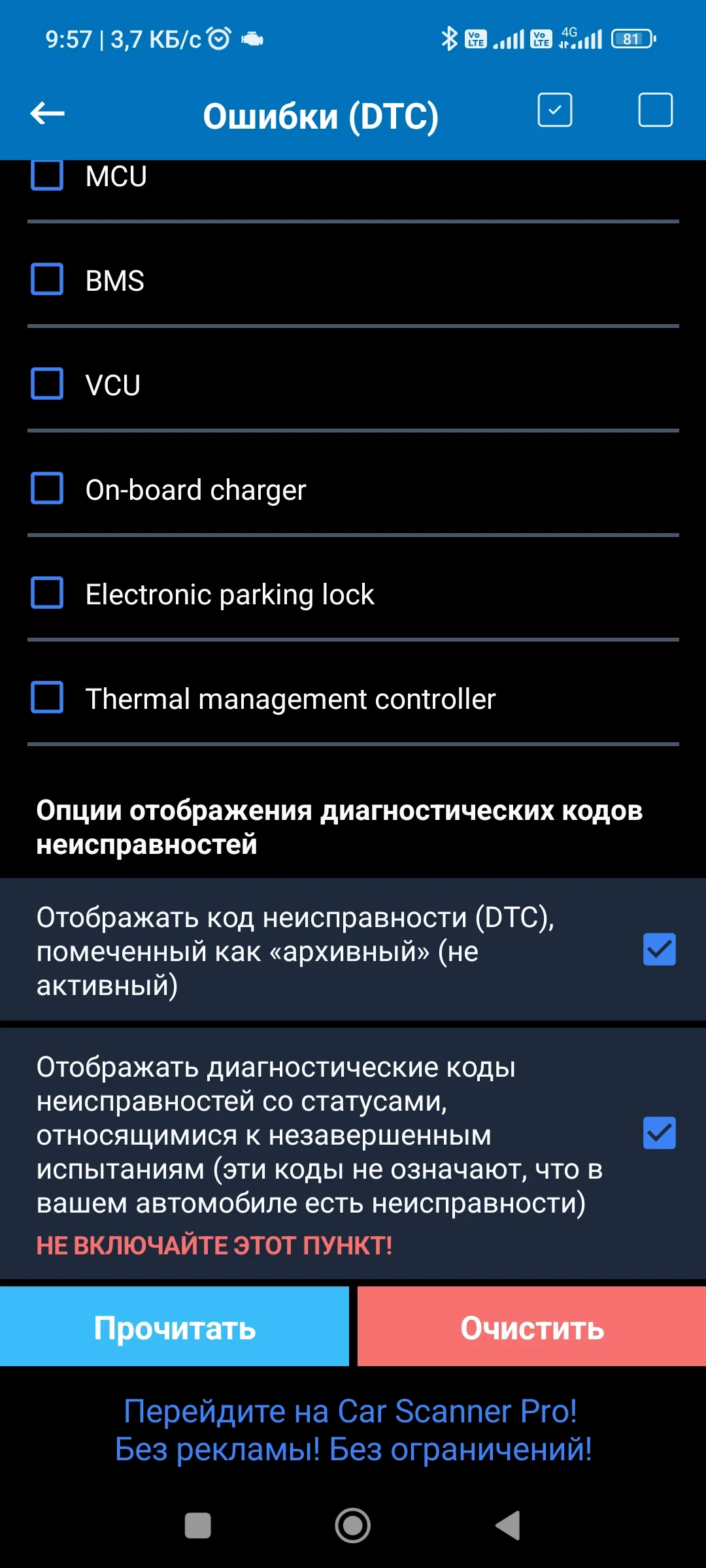This screenshot has height=1568, width=706.
Task: Tick the VCU checkbox
Action: pos(47,384)
